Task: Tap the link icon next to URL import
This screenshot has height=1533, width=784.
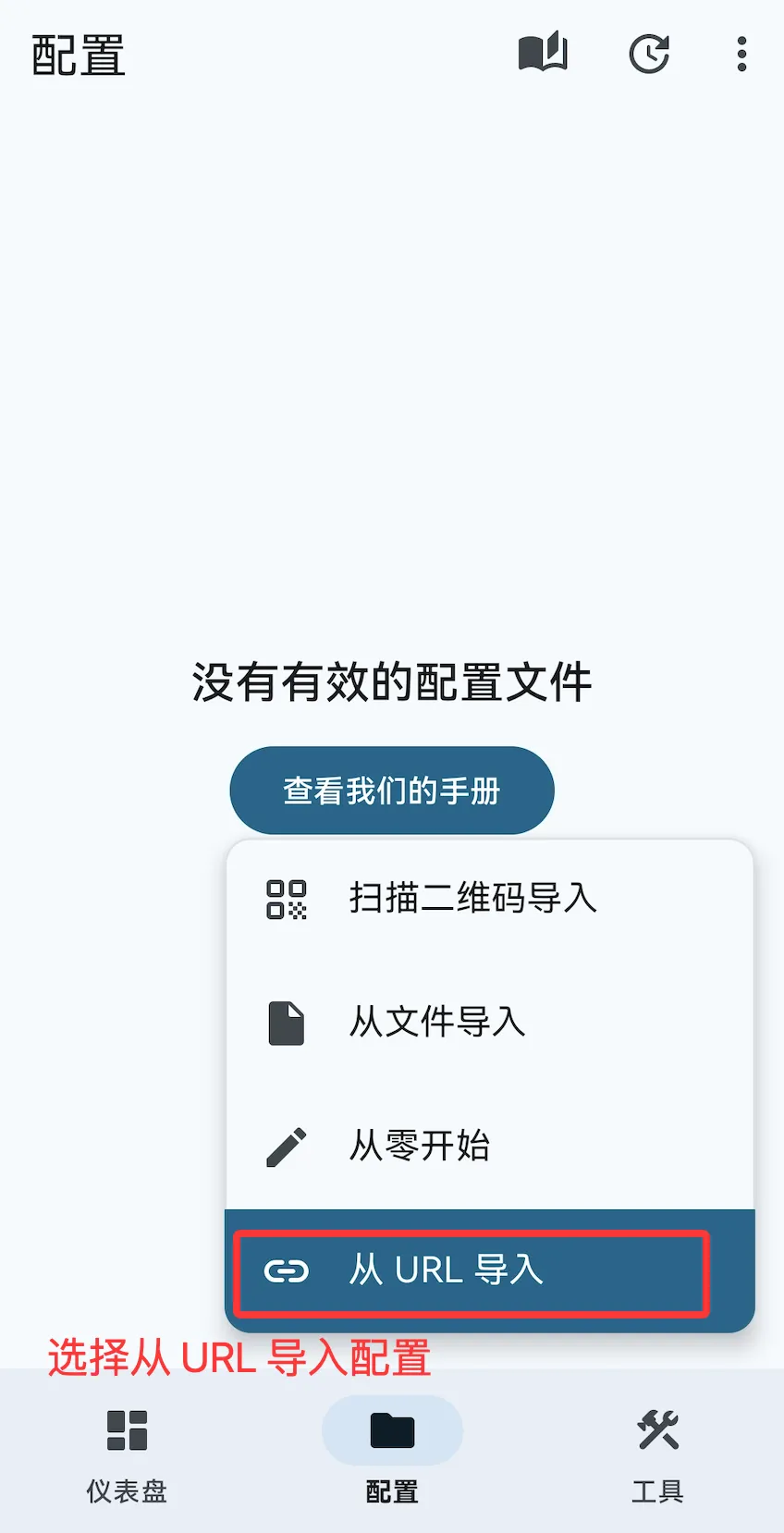Action: click(287, 1271)
